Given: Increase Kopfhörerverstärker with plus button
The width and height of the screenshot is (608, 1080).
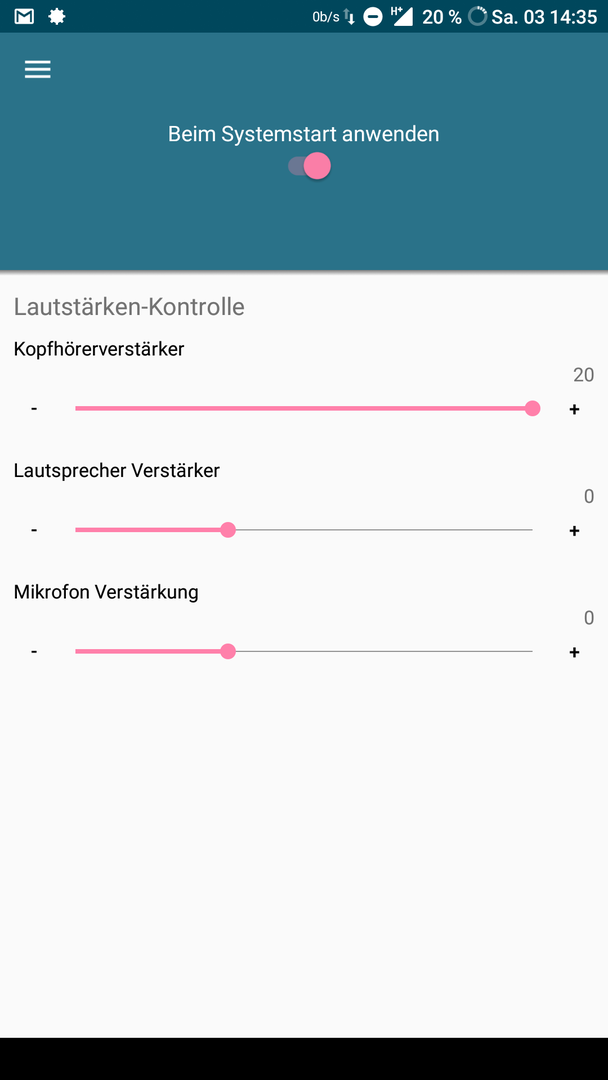Looking at the screenshot, I should click(574, 409).
